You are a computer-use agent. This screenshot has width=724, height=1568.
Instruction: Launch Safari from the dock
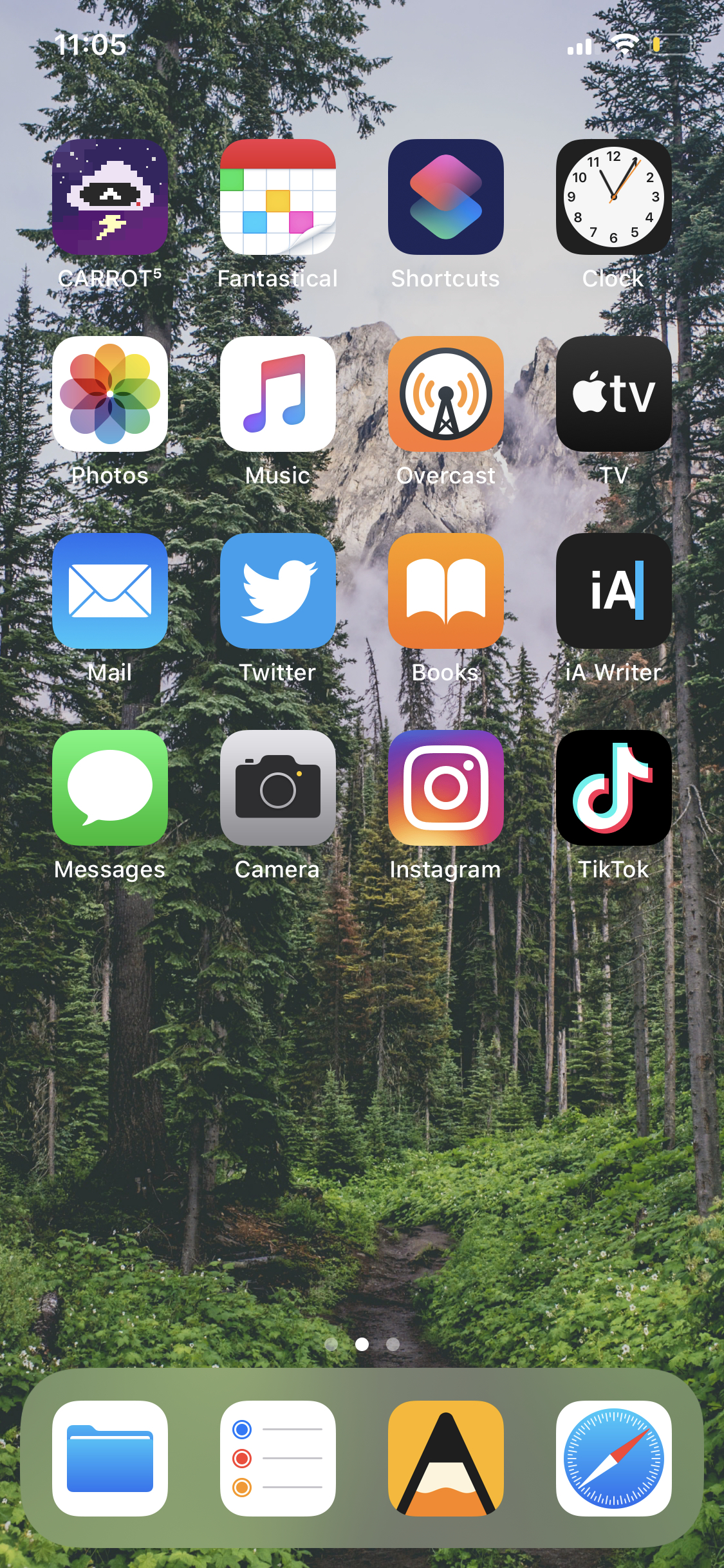(614, 1459)
